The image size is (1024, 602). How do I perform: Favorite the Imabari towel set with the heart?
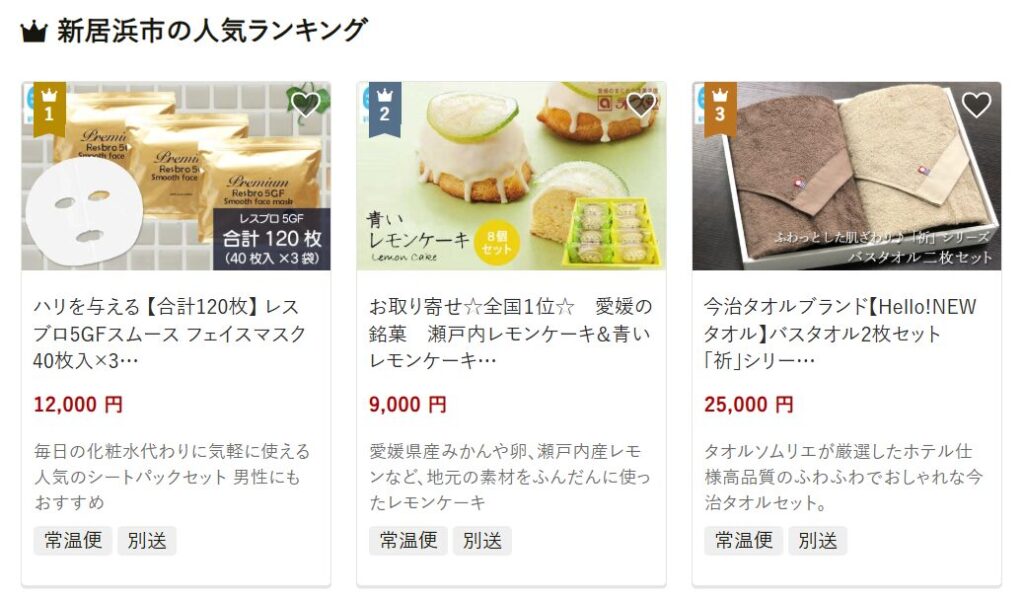(x=975, y=104)
